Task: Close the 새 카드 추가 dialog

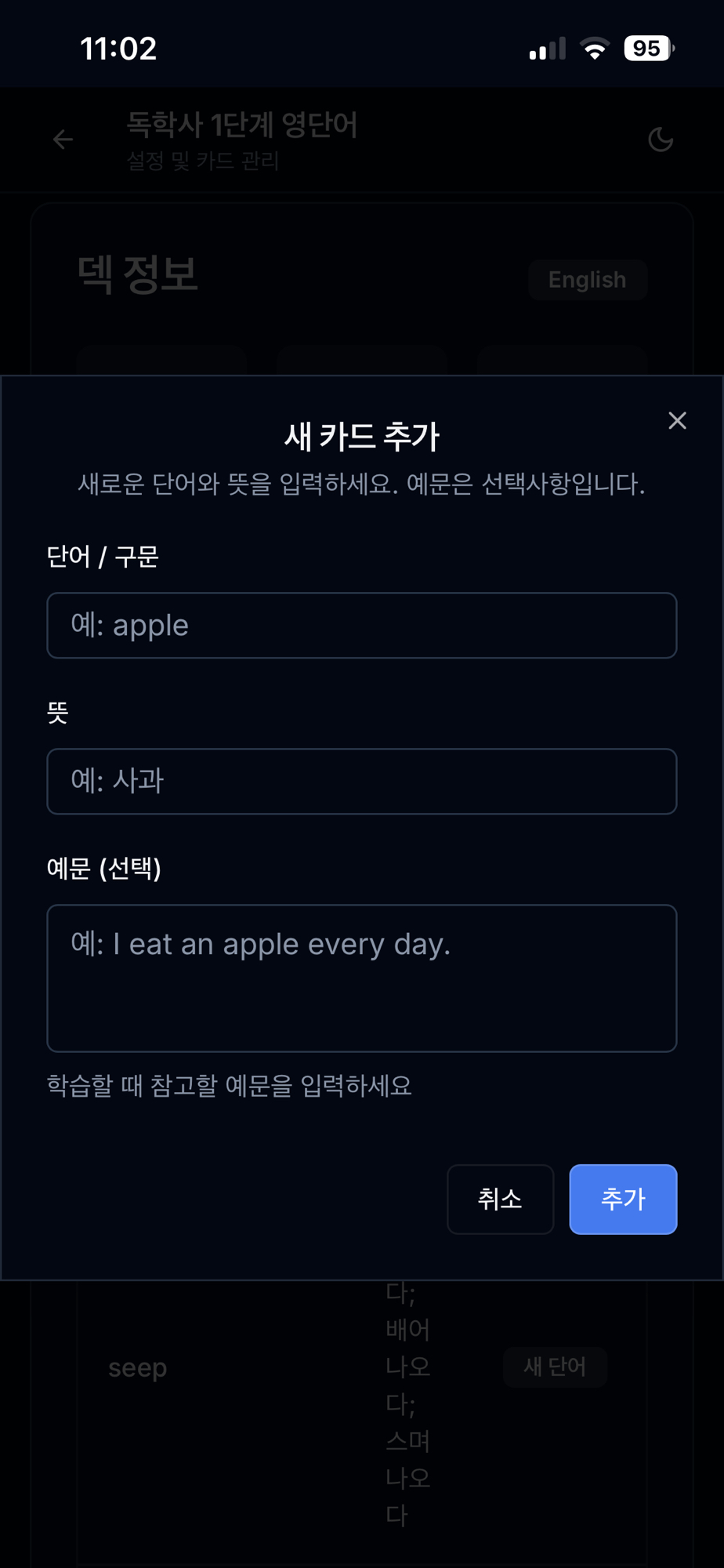Action: 677,421
